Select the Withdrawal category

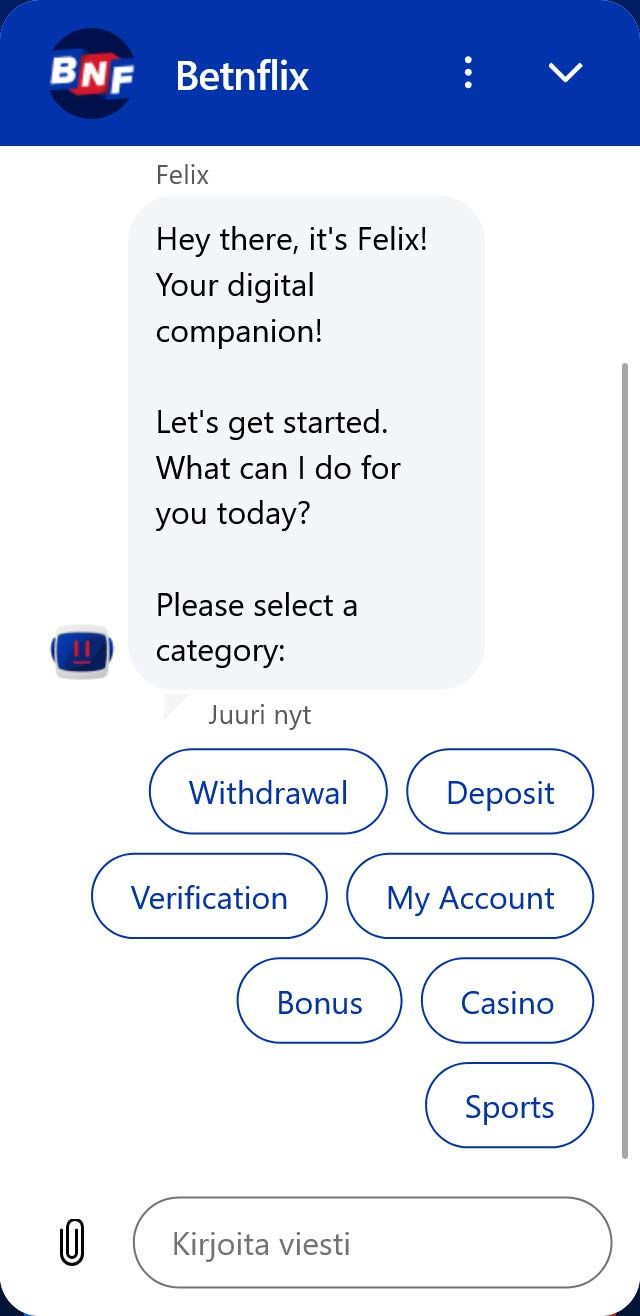tap(268, 792)
